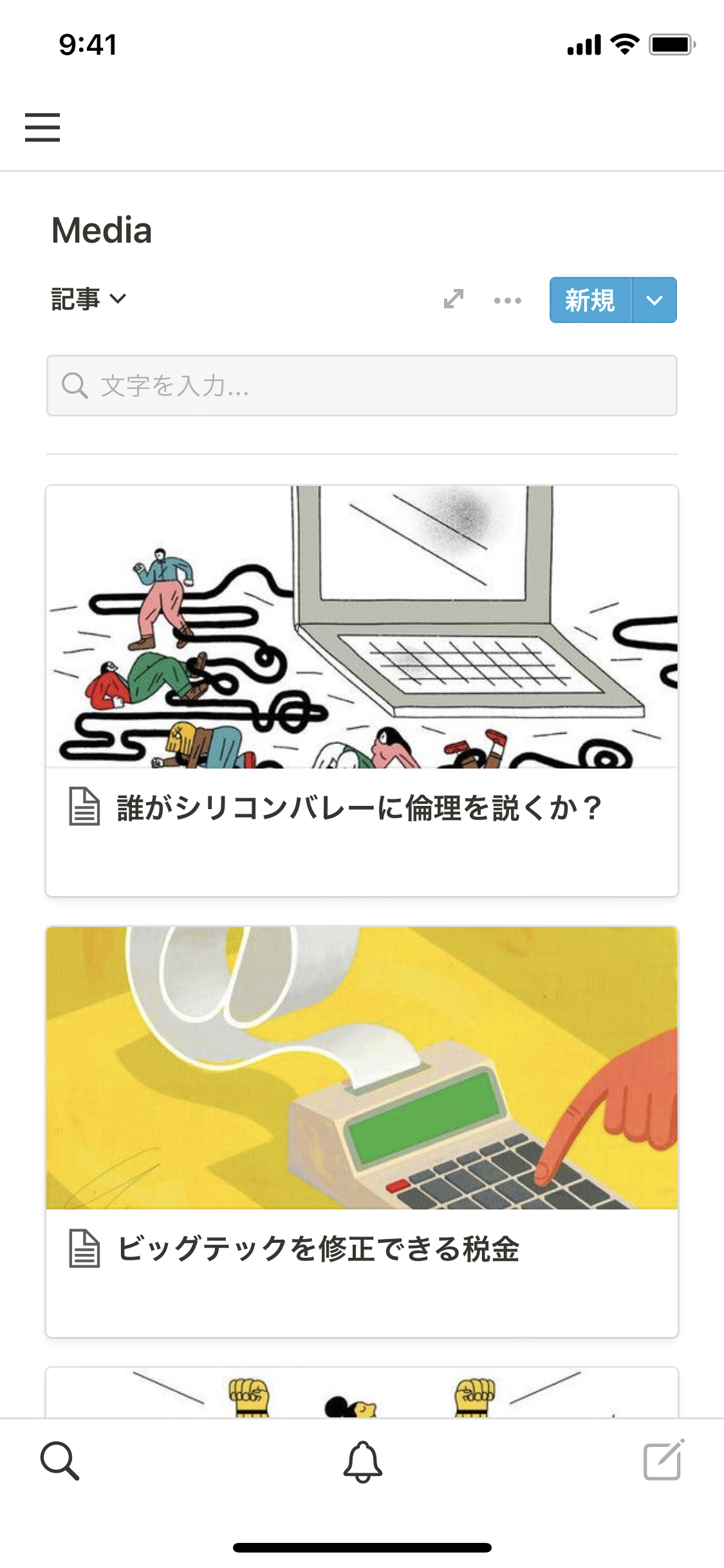Open database in full page view
Screen dimensions: 724x1568
pyautogui.click(x=454, y=299)
